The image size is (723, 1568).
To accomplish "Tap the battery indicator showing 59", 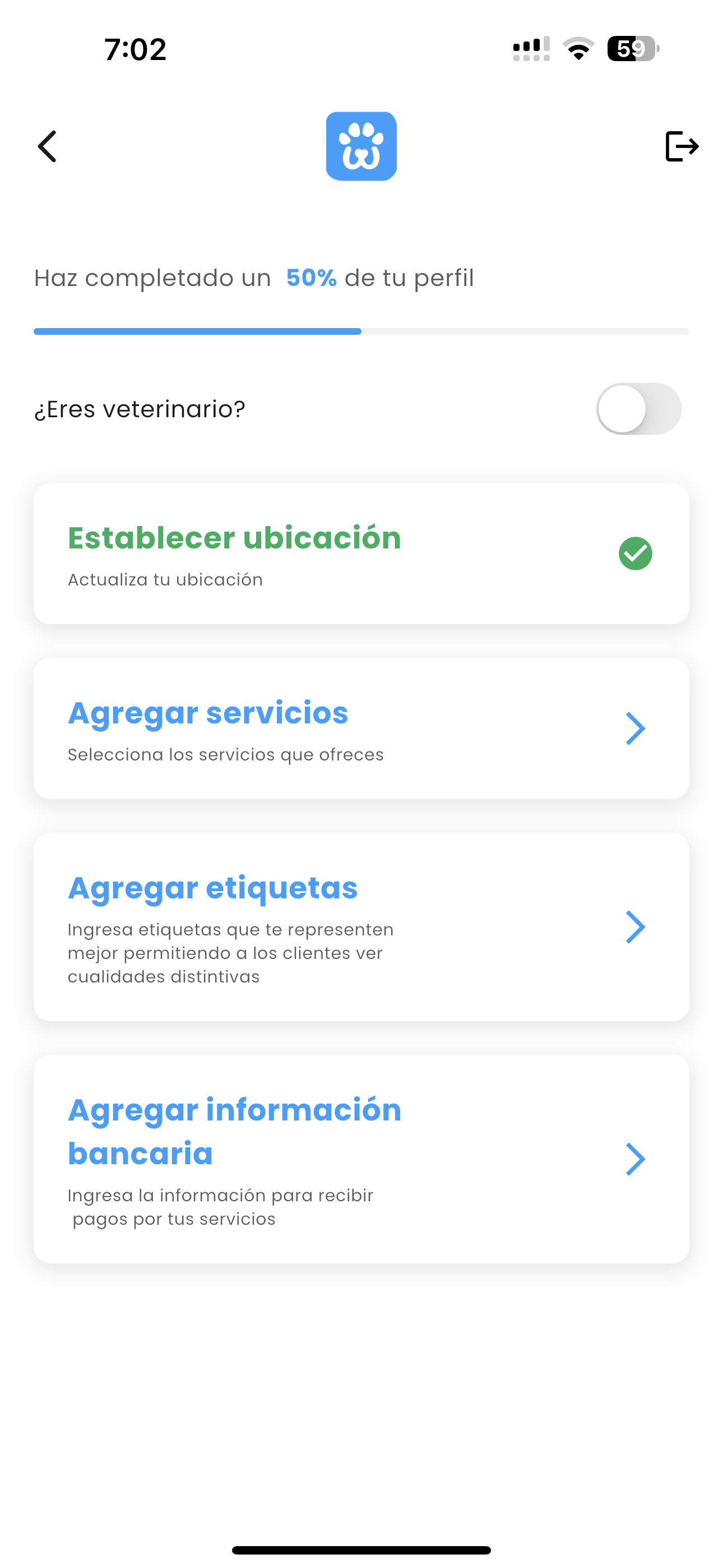I will (x=630, y=50).
